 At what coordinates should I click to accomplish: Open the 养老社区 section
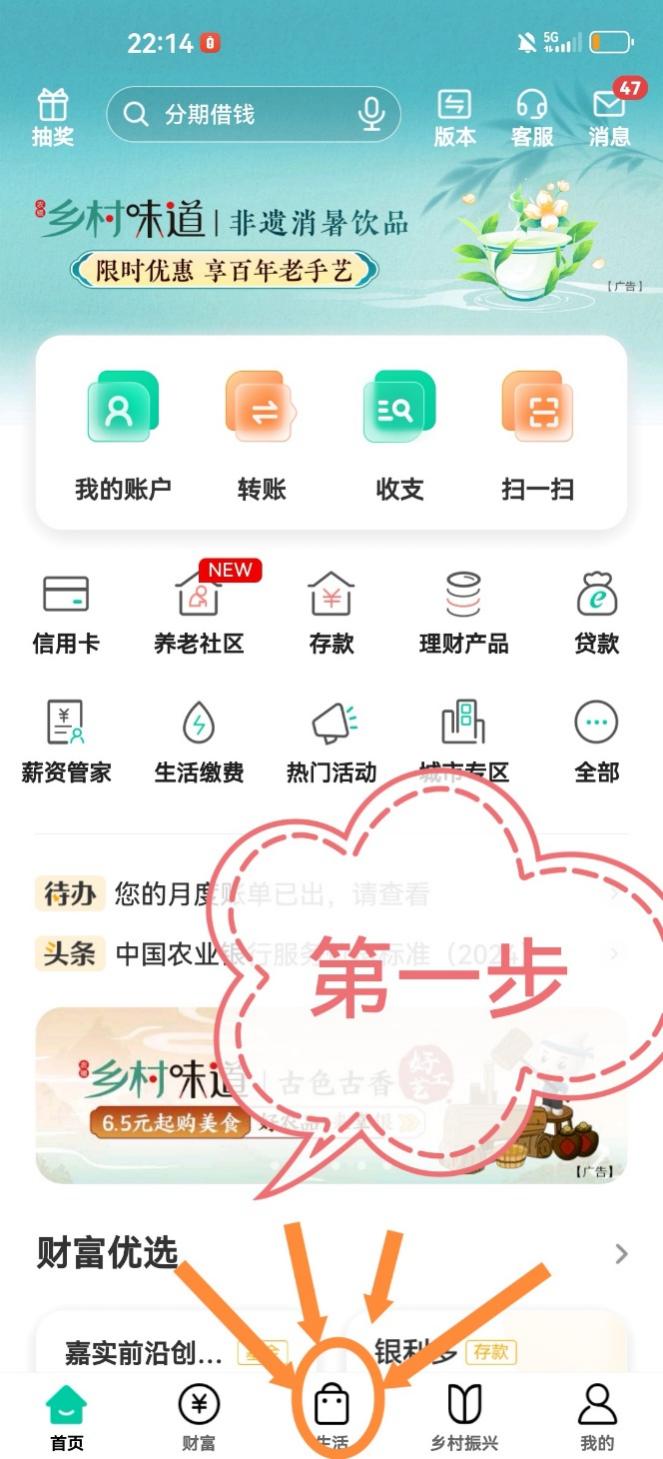tap(198, 612)
